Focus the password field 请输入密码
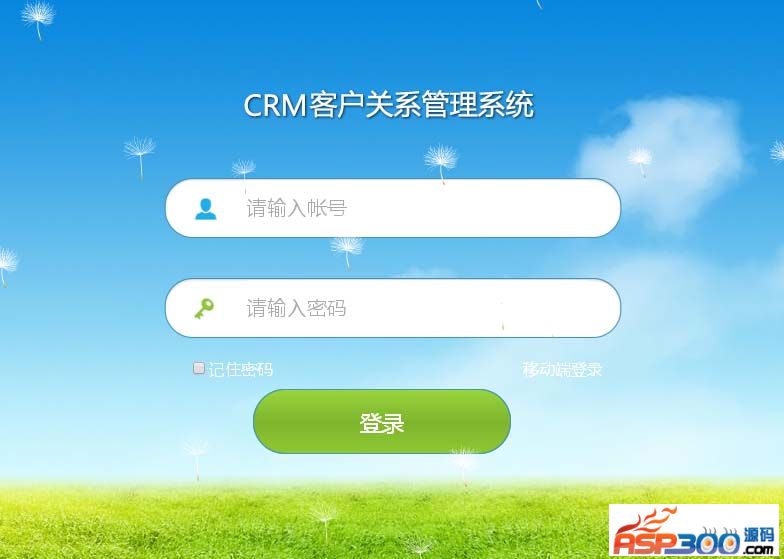 tap(420, 308)
